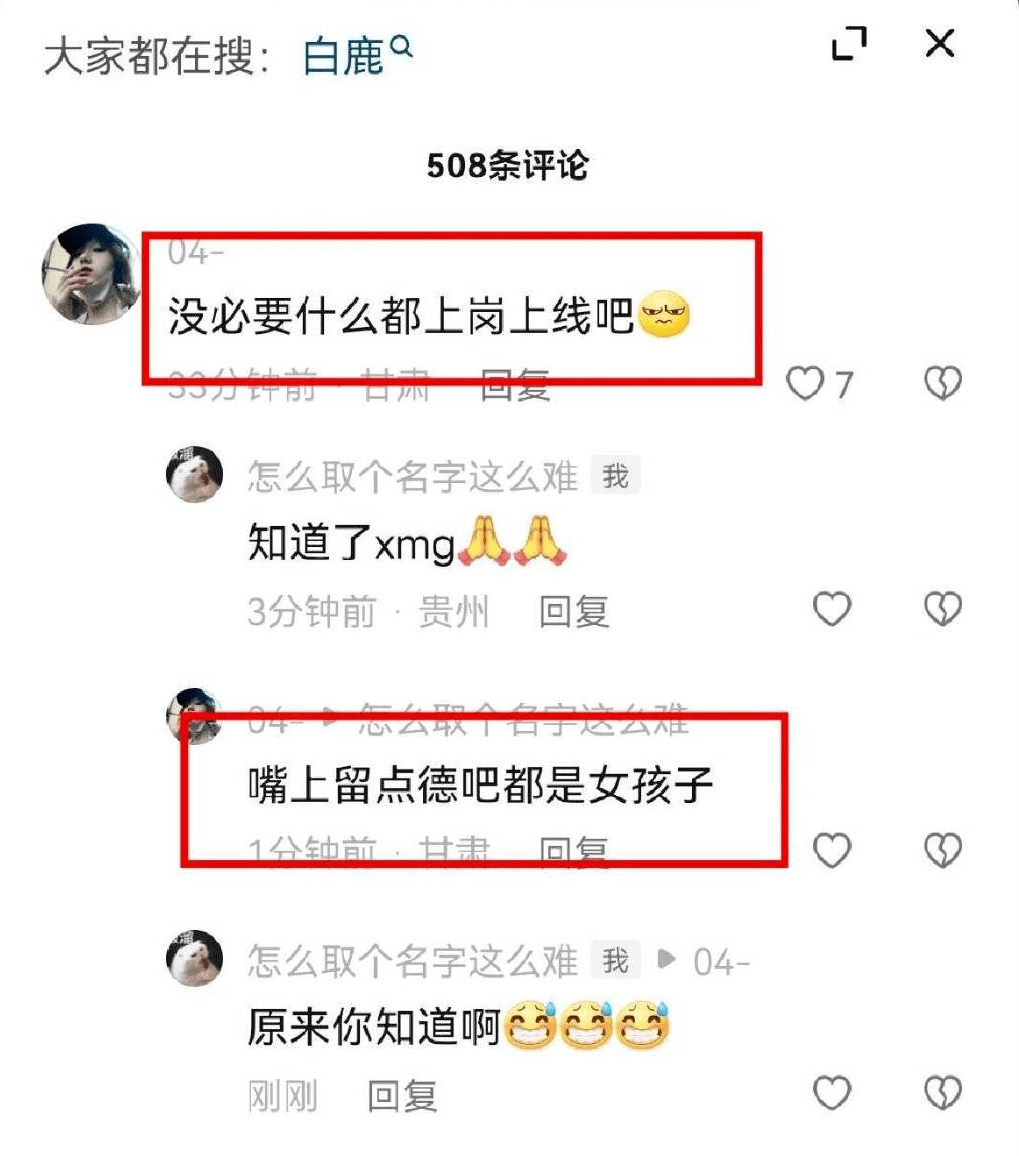Viewport: 1019px width, 1156px height.
Task: Dislike the reply 知道了xmg
Action: click(x=942, y=609)
